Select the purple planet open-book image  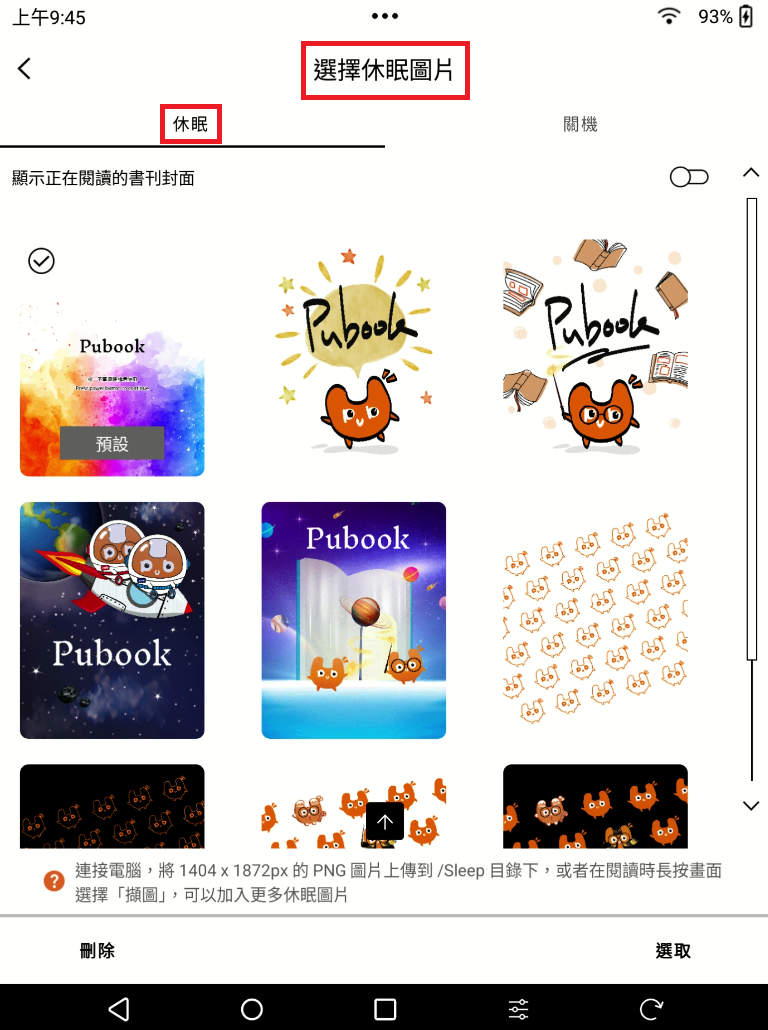click(354, 620)
